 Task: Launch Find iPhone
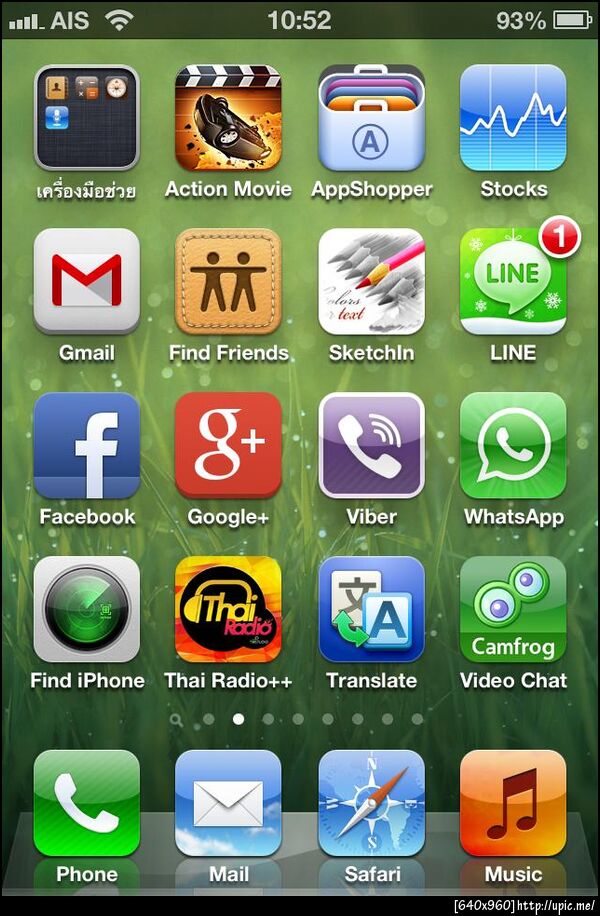pos(87,610)
